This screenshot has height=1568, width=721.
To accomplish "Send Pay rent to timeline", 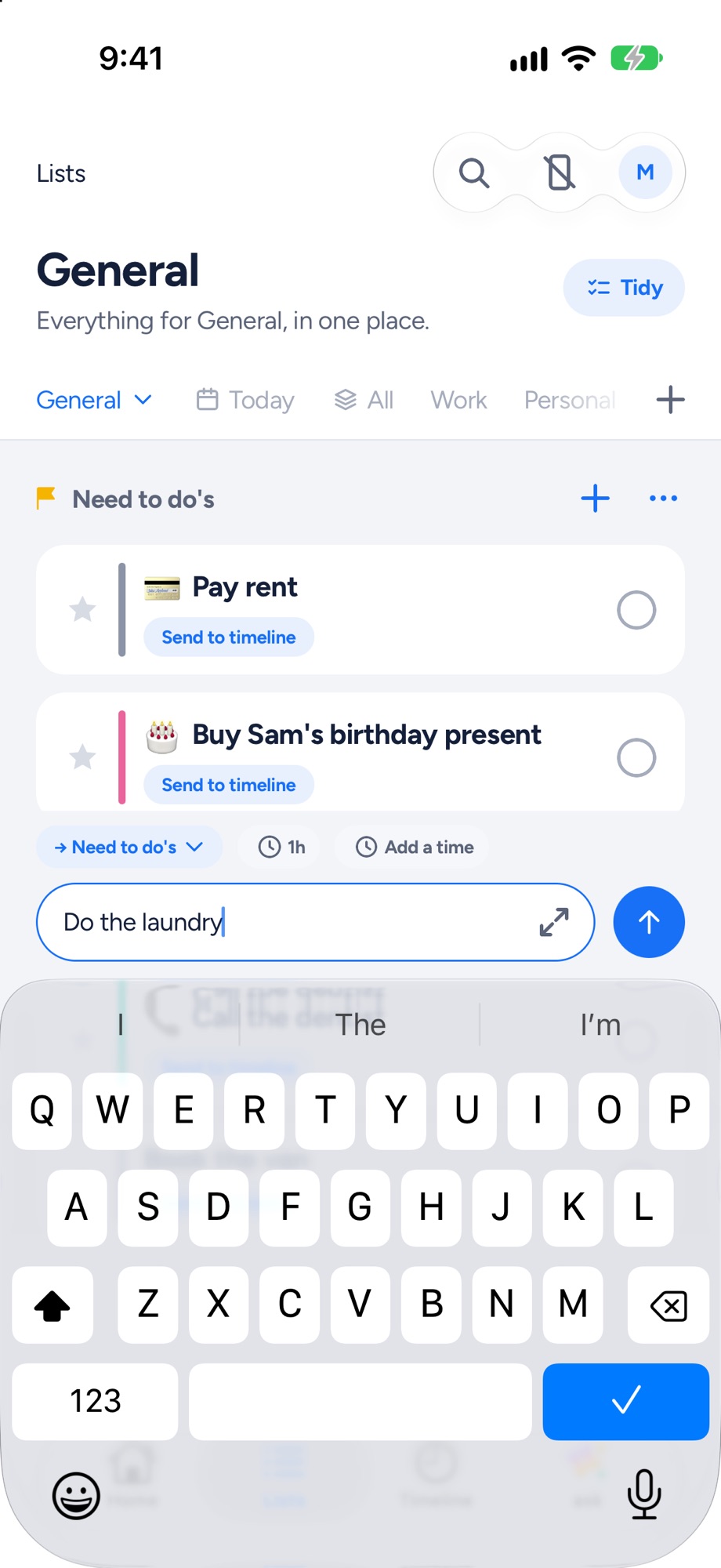I will pyautogui.click(x=229, y=637).
